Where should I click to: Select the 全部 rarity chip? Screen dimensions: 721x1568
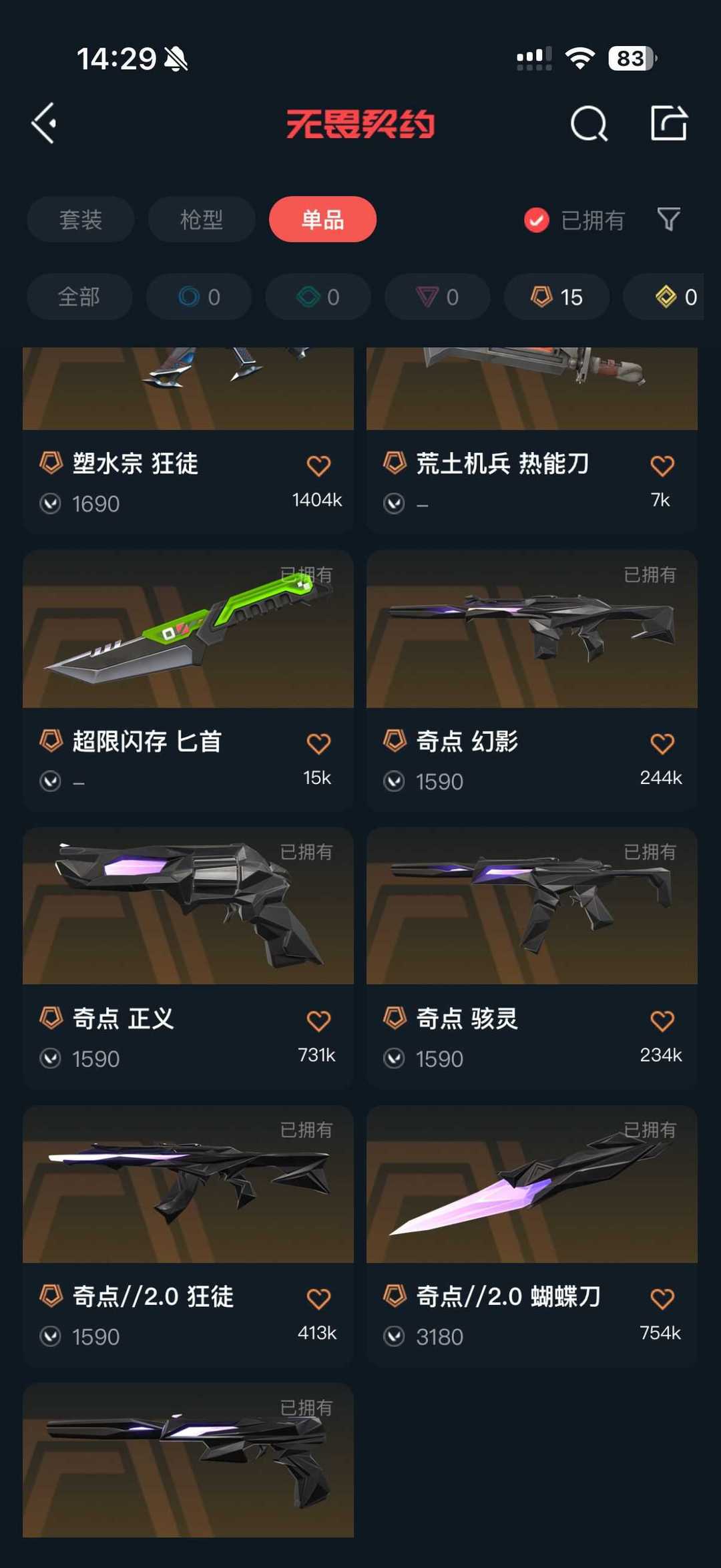point(79,297)
